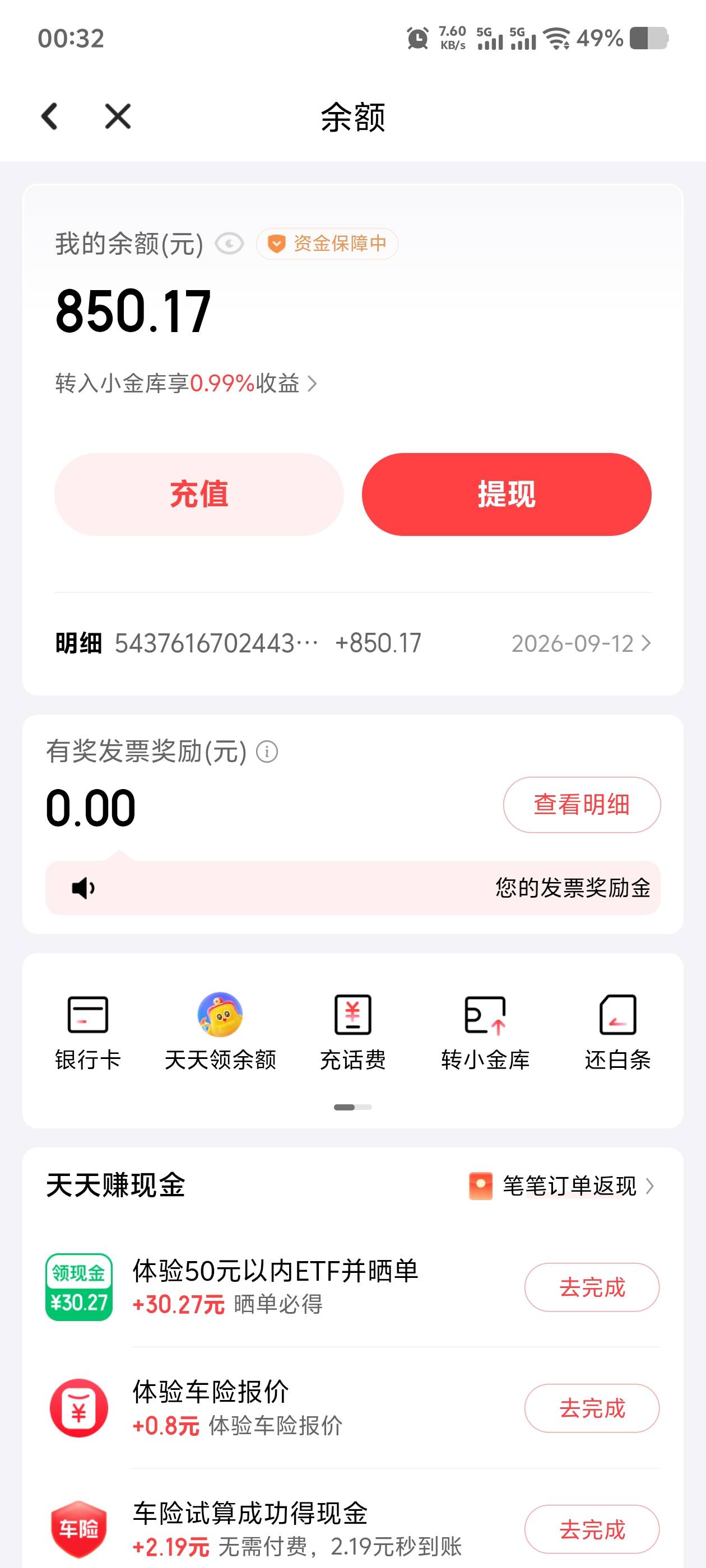Go back using the back arrow
The image size is (706, 1568).
click(50, 116)
